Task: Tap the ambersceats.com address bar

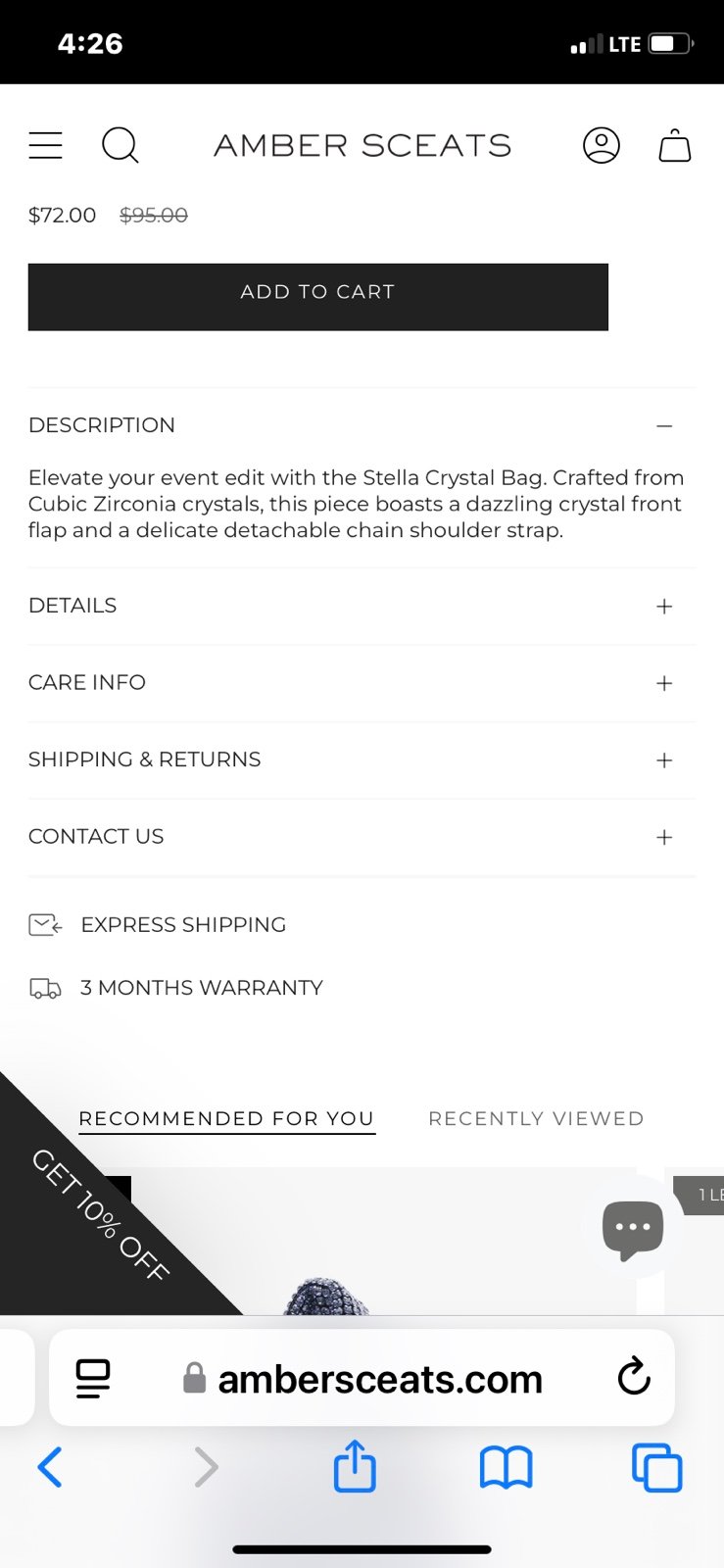Action: (362, 1378)
